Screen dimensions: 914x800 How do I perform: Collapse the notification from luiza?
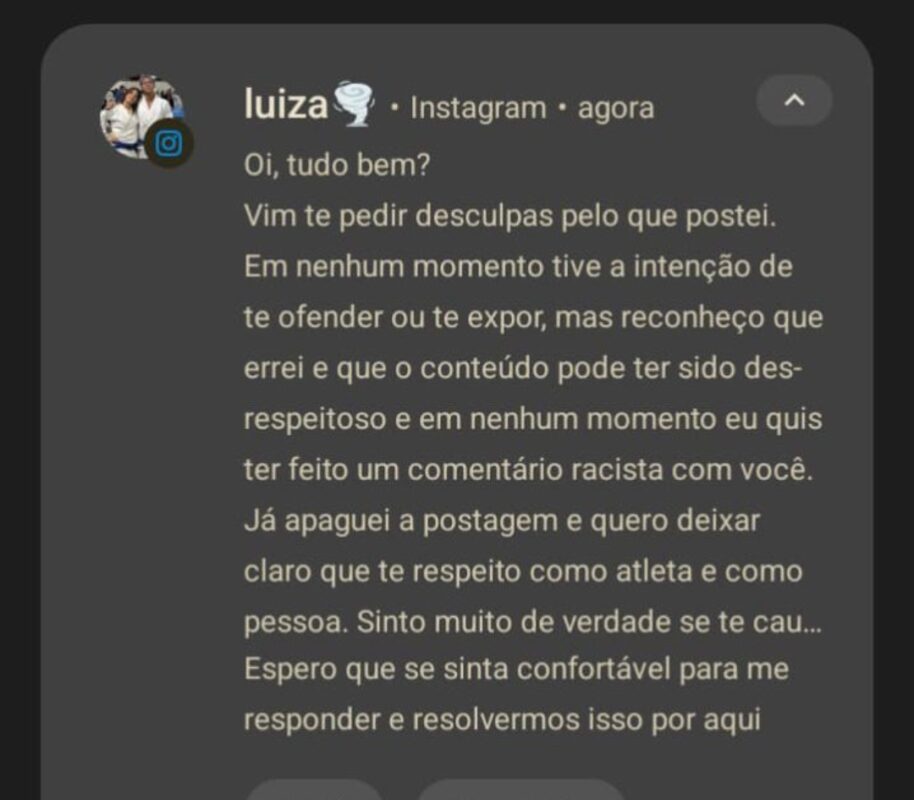click(x=794, y=100)
